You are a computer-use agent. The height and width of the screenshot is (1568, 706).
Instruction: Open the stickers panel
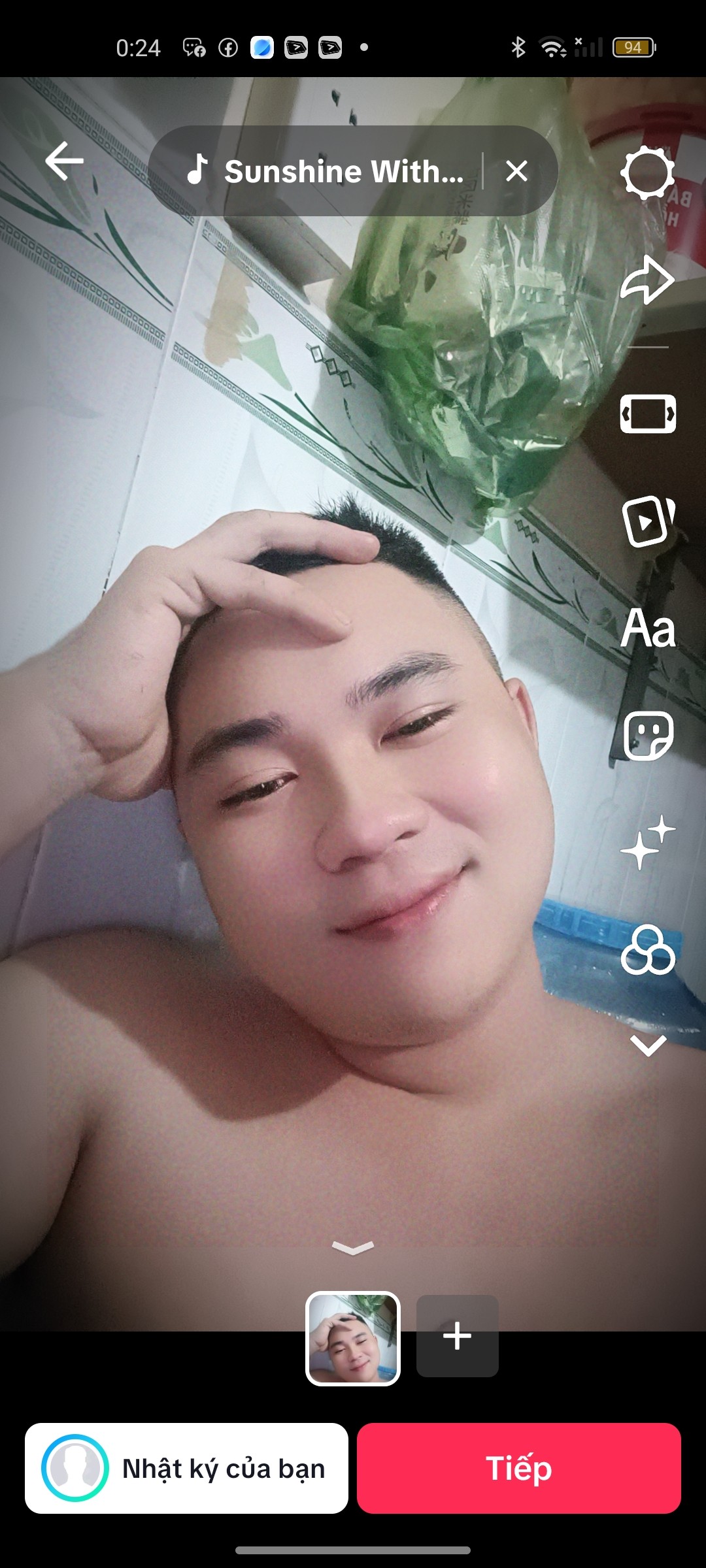(x=647, y=736)
